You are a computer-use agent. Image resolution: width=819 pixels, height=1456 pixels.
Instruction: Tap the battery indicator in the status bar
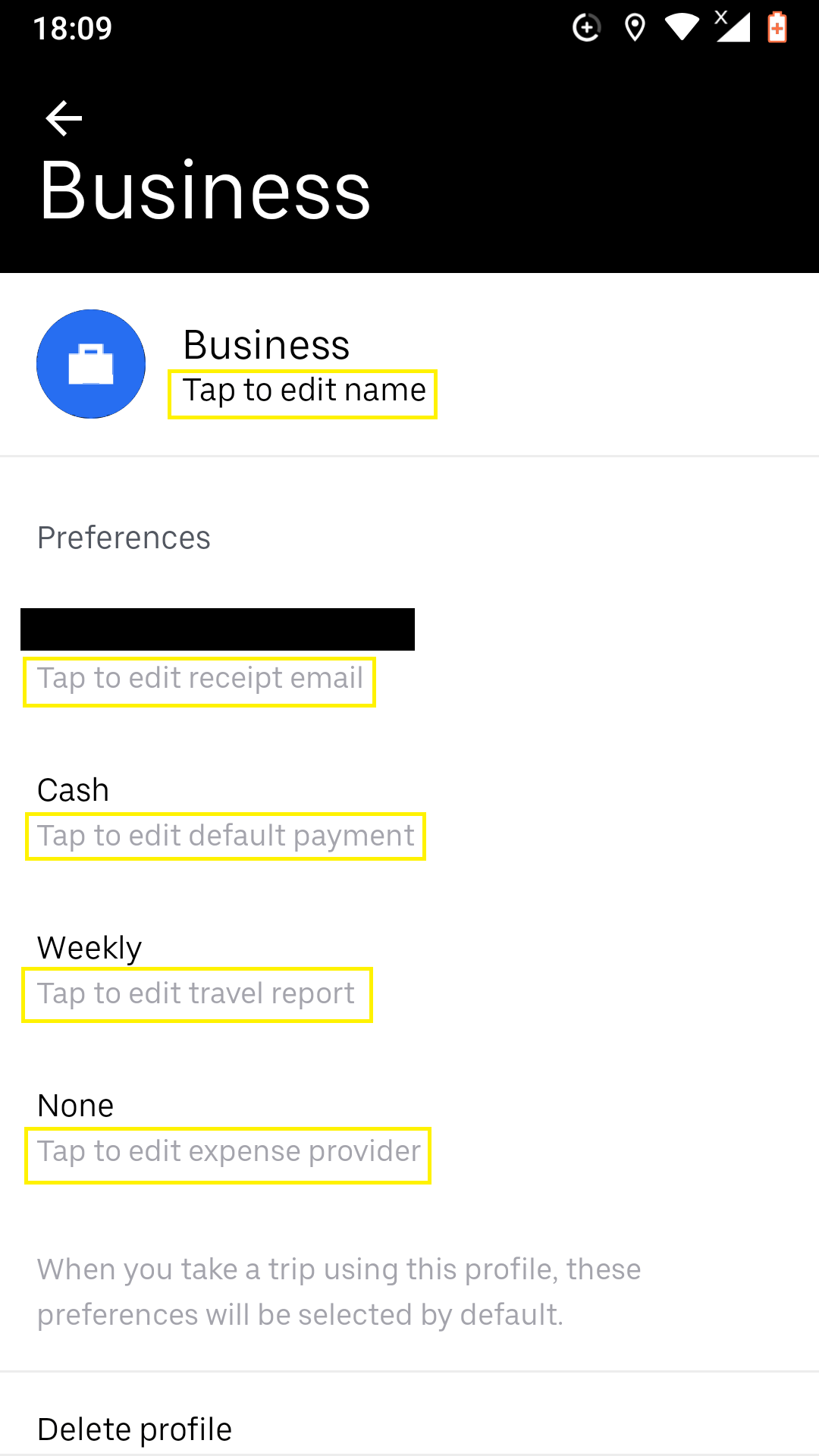777,27
